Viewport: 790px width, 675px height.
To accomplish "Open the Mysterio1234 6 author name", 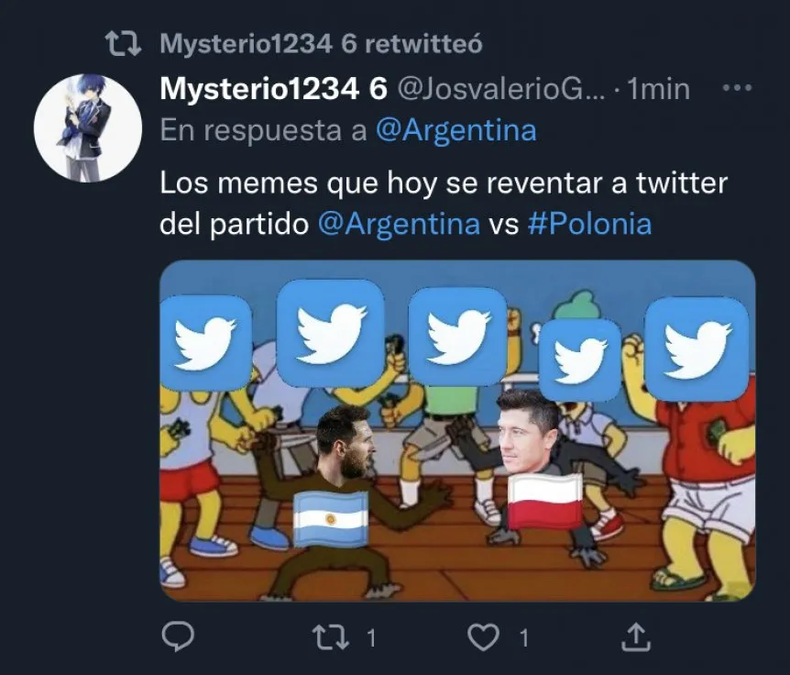I will 273,88.
